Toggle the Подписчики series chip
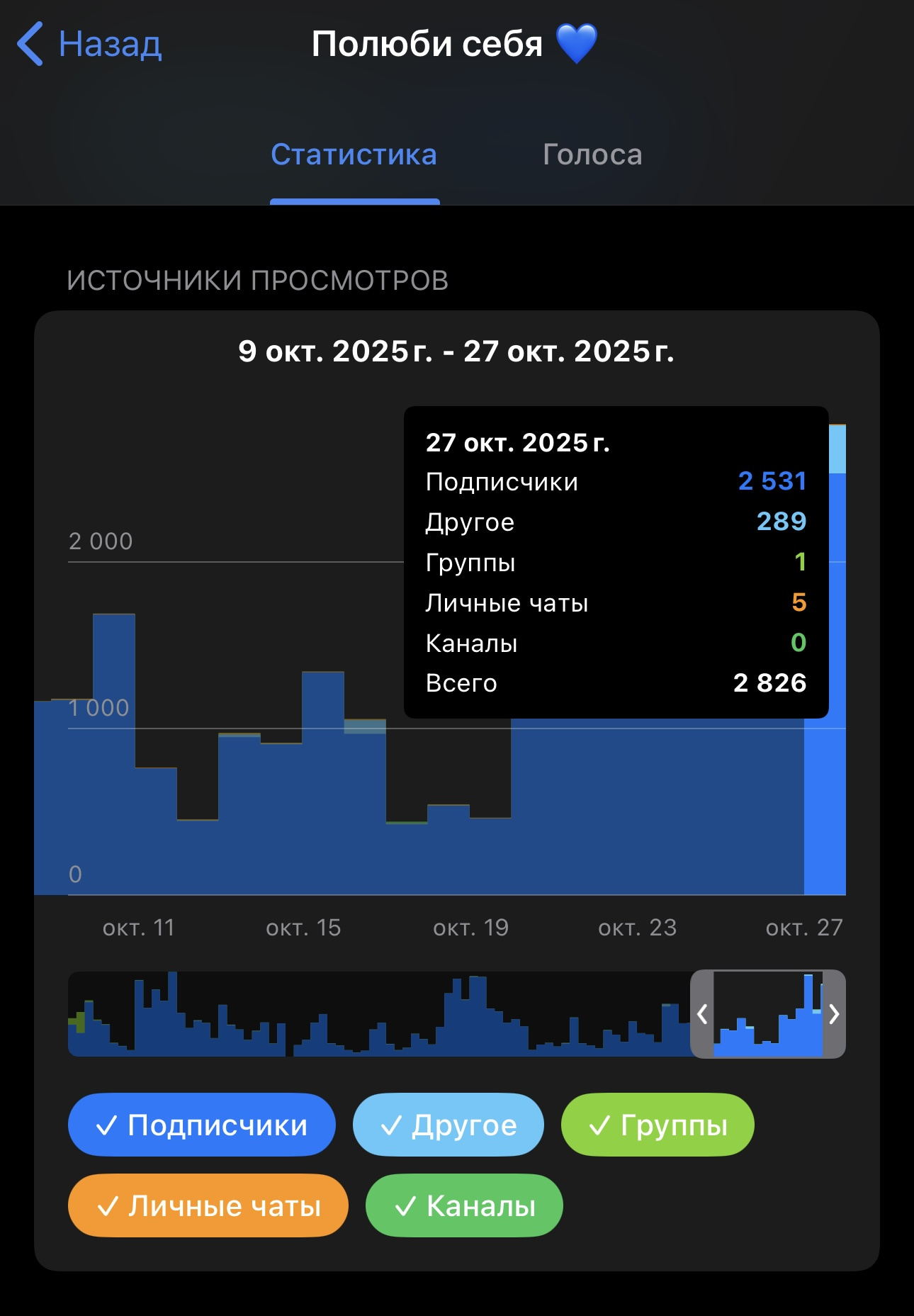This screenshot has height=1316, width=914. pyautogui.click(x=201, y=1125)
